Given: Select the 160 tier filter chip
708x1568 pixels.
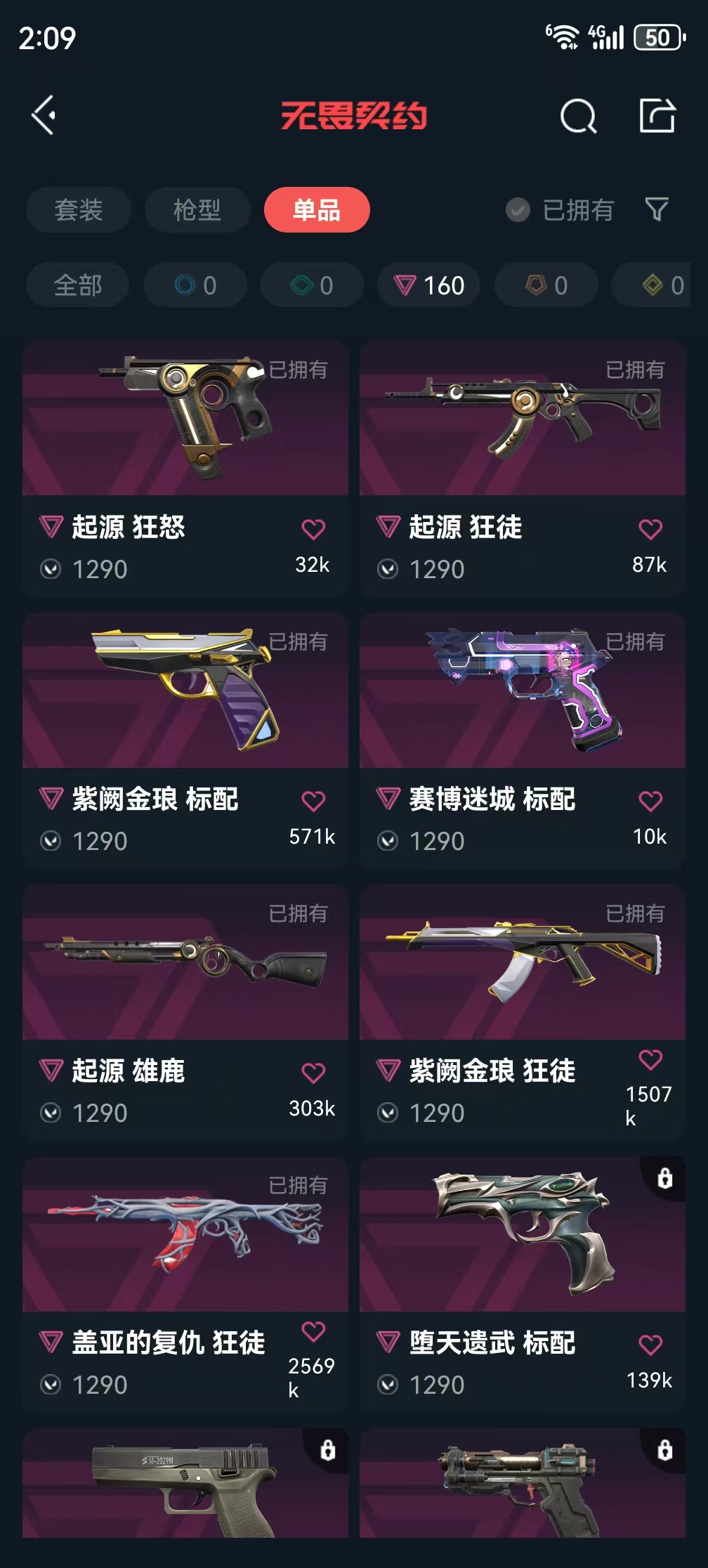Looking at the screenshot, I should (429, 285).
